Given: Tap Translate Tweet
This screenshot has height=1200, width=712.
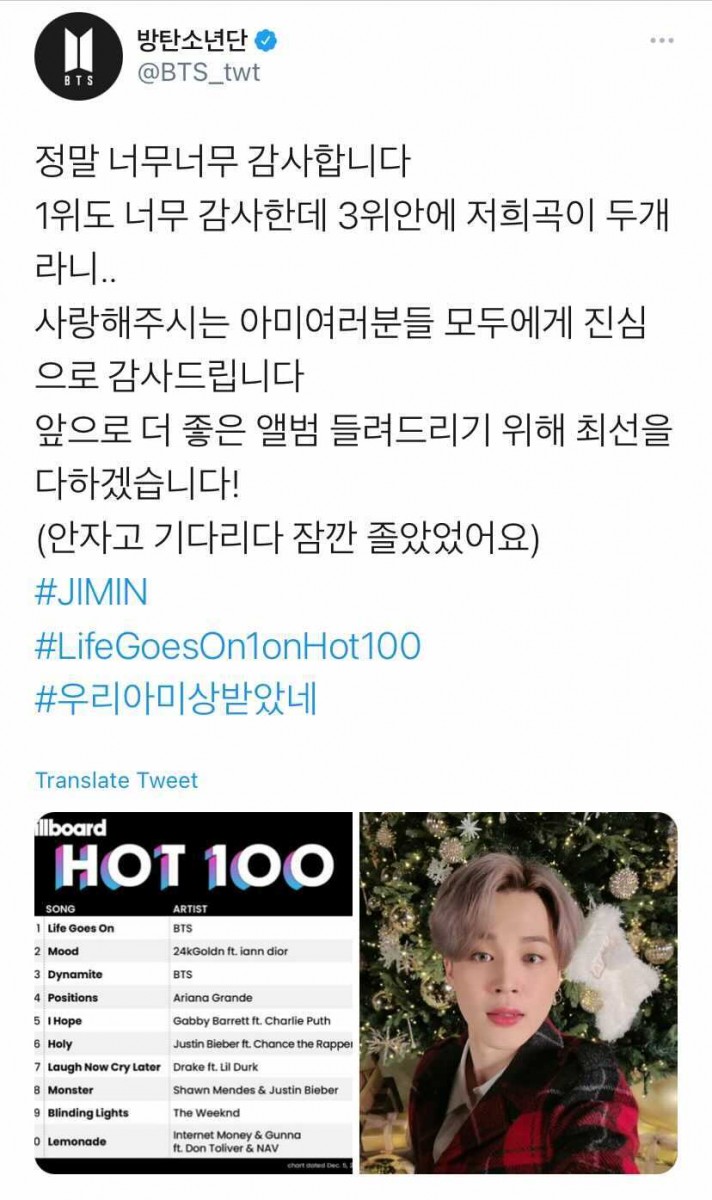Looking at the screenshot, I should [117, 780].
